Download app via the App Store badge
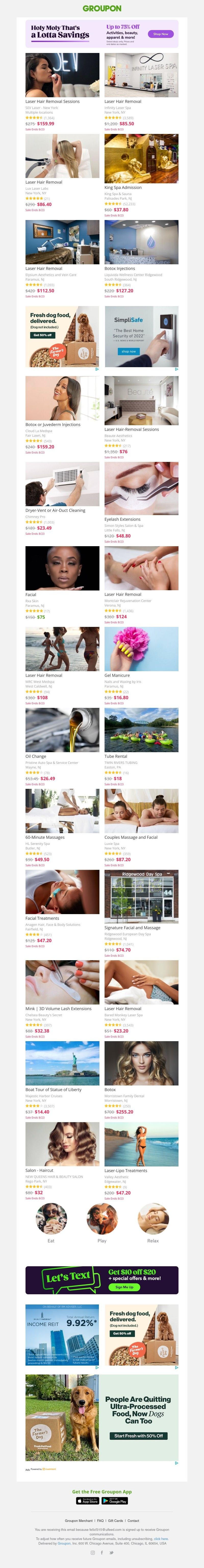The width and height of the screenshot is (204, 1568). [87, 1501]
